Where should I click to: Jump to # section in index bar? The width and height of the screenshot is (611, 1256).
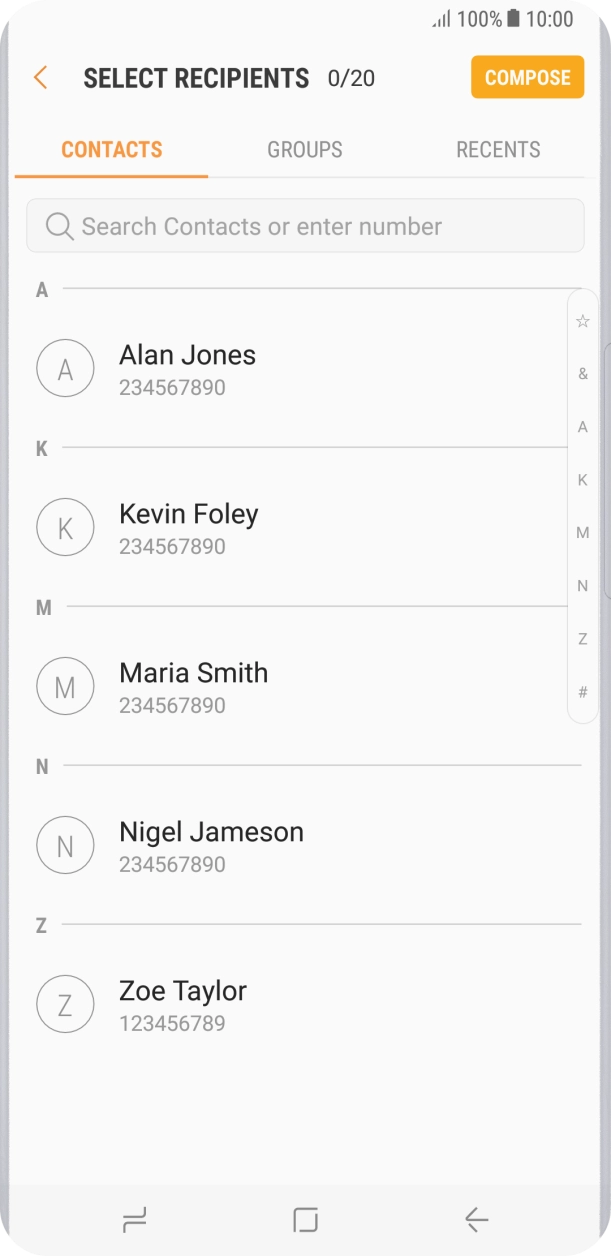coord(583,692)
